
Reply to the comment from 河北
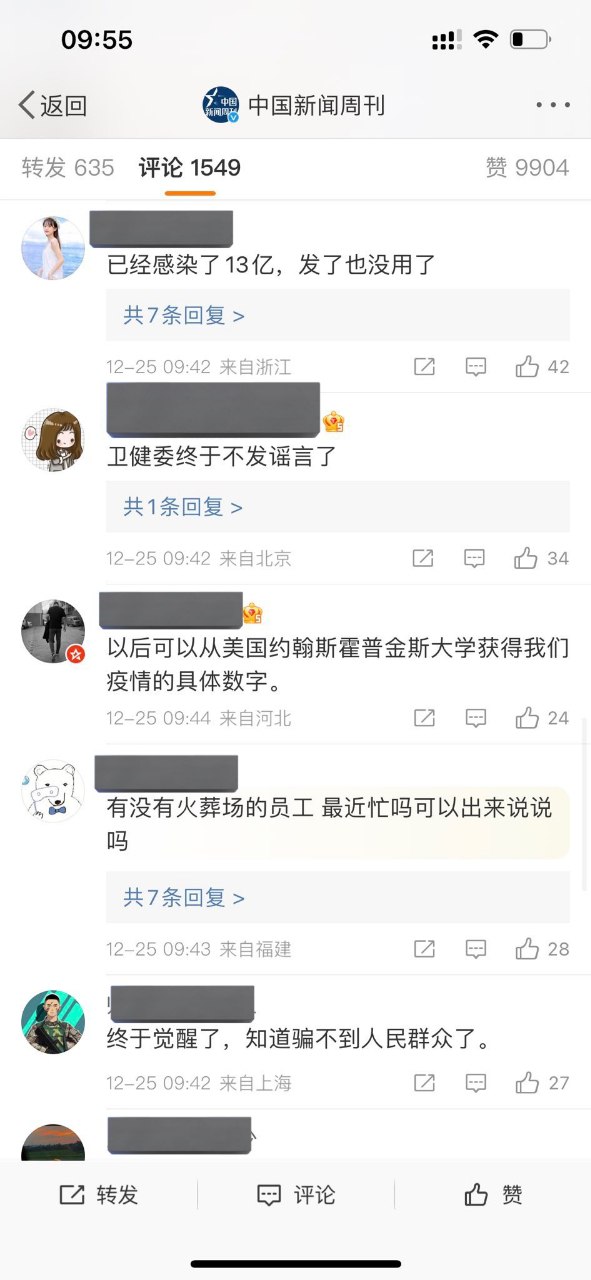pyautogui.click(x=476, y=718)
